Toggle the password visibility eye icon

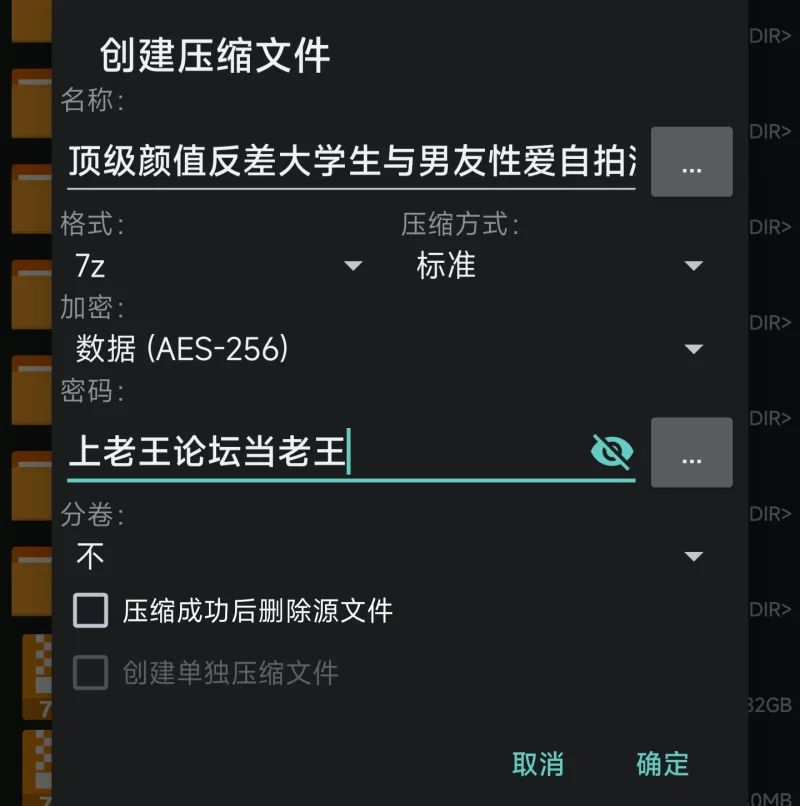tap(612, 453)
